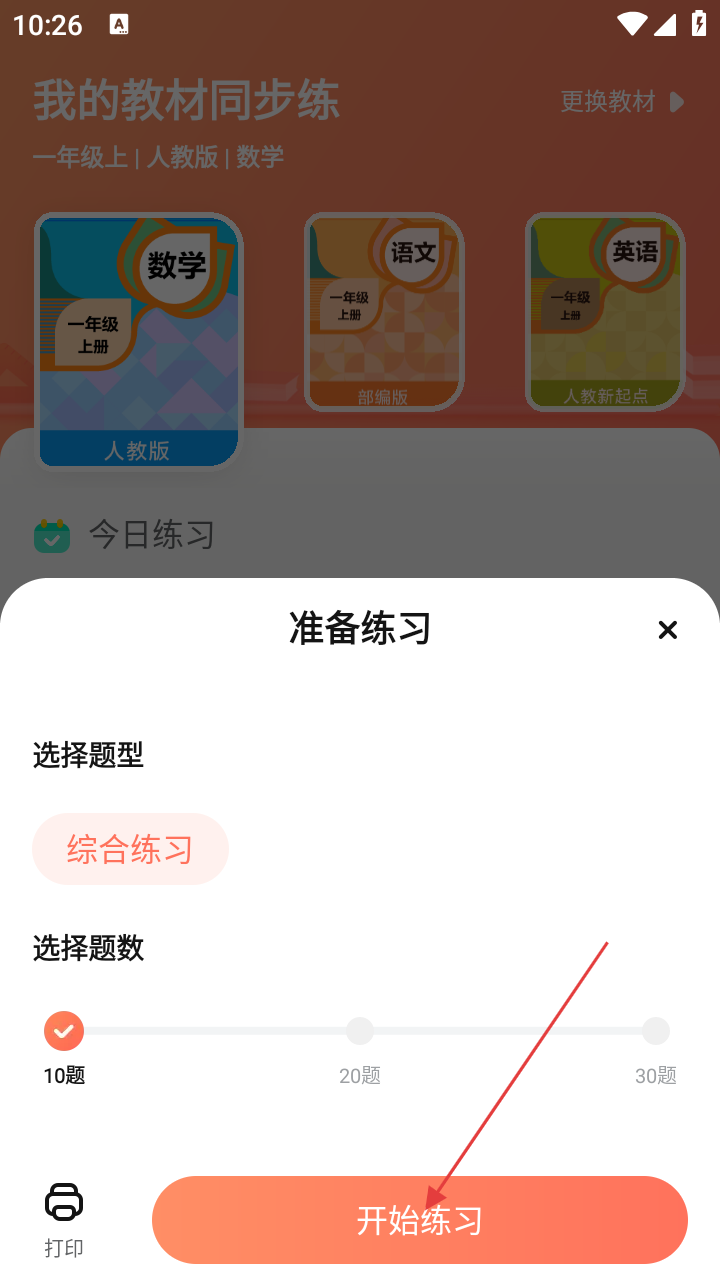Viewport: 720px width, 1280px height.
Task: Choose 10题 as question count
Action: click(64, 1031)
